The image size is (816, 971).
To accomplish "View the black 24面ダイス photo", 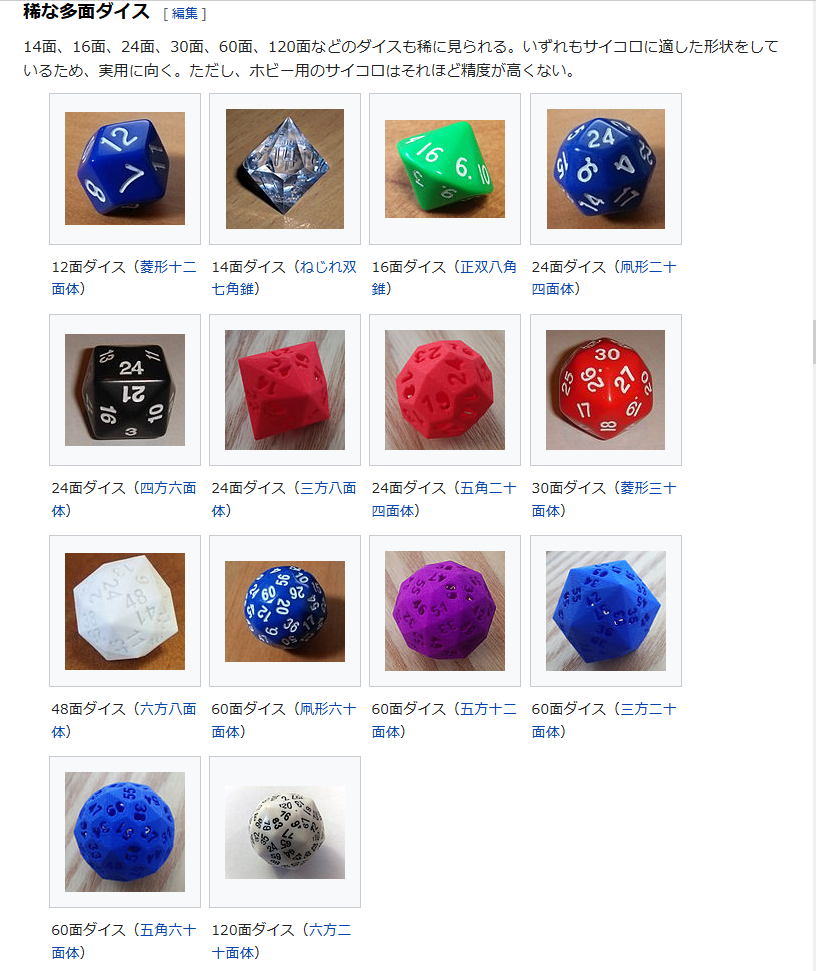I will tap(125, 389).
